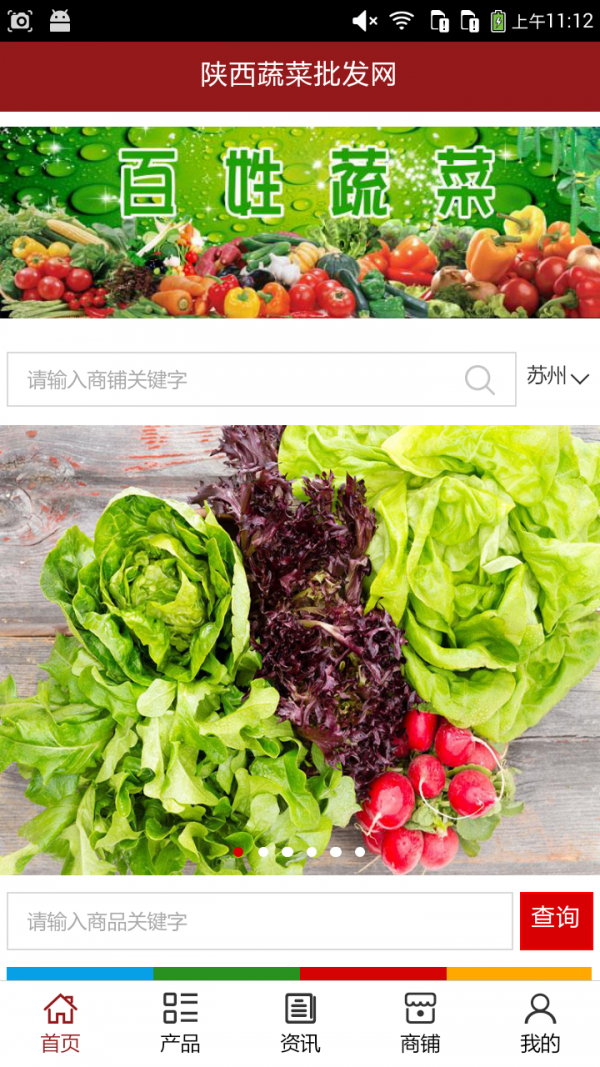Tap the red 查询 button
The image size is (600, 1067).
pos(556,920)
